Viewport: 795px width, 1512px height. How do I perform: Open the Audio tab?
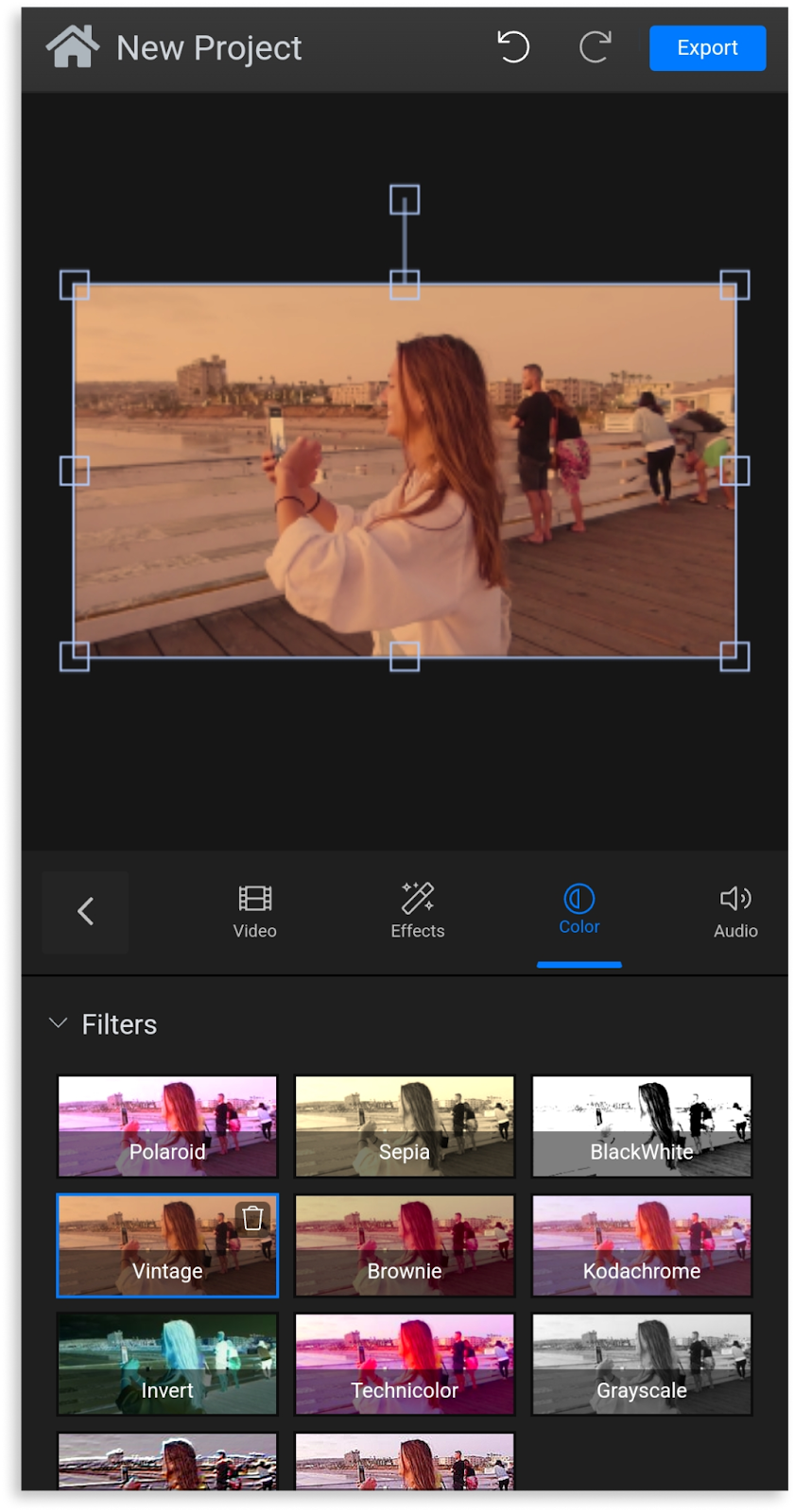coord(735,912)
